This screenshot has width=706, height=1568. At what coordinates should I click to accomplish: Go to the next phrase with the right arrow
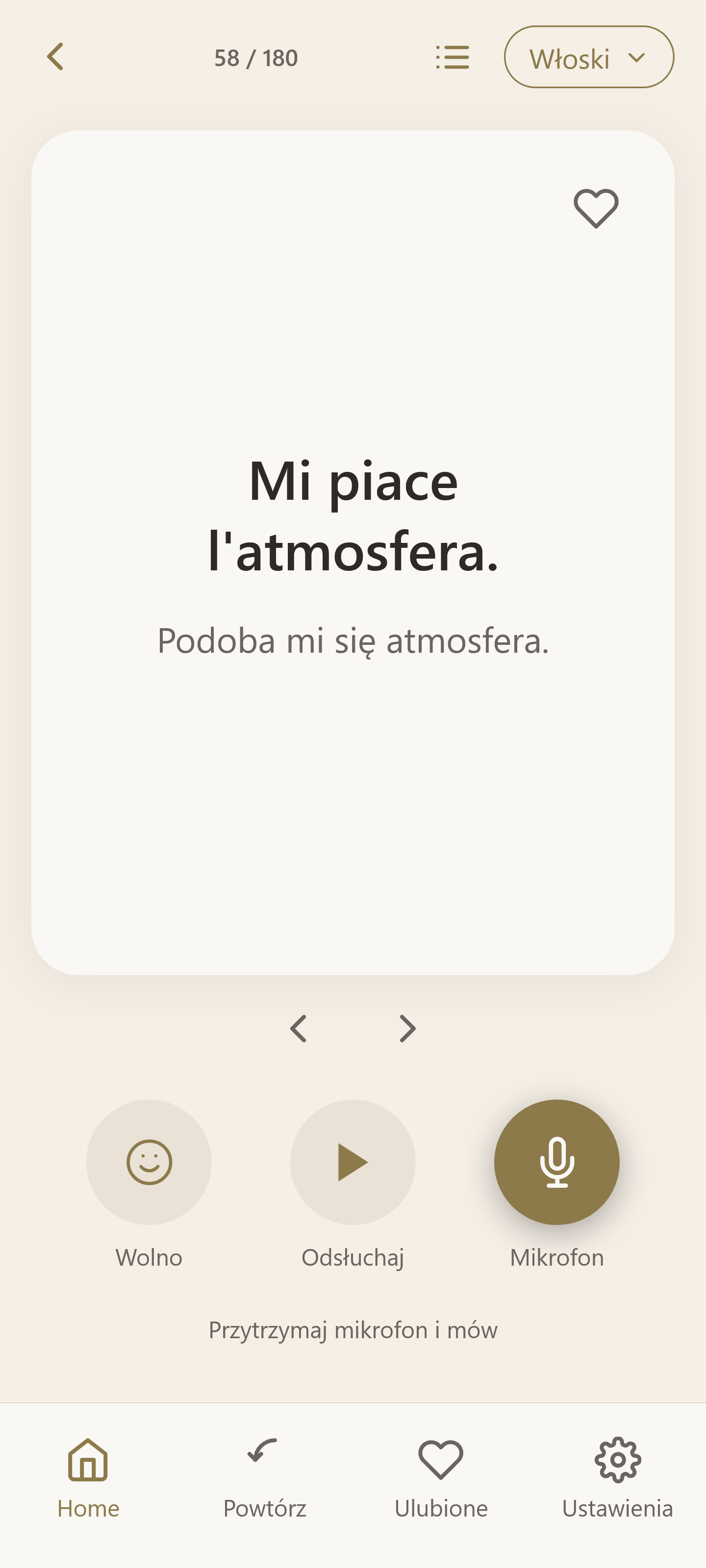pyautogui.click(x=407, y=1029)
